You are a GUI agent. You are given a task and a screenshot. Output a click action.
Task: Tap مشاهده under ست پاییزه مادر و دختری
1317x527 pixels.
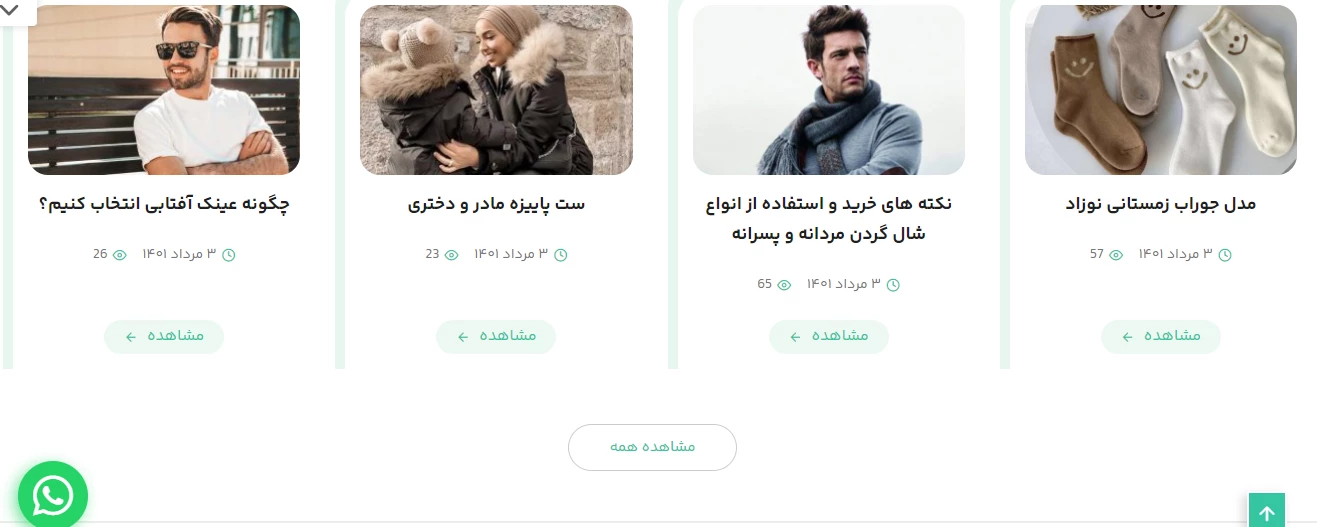pyautogui.click(x=496, y=336)
